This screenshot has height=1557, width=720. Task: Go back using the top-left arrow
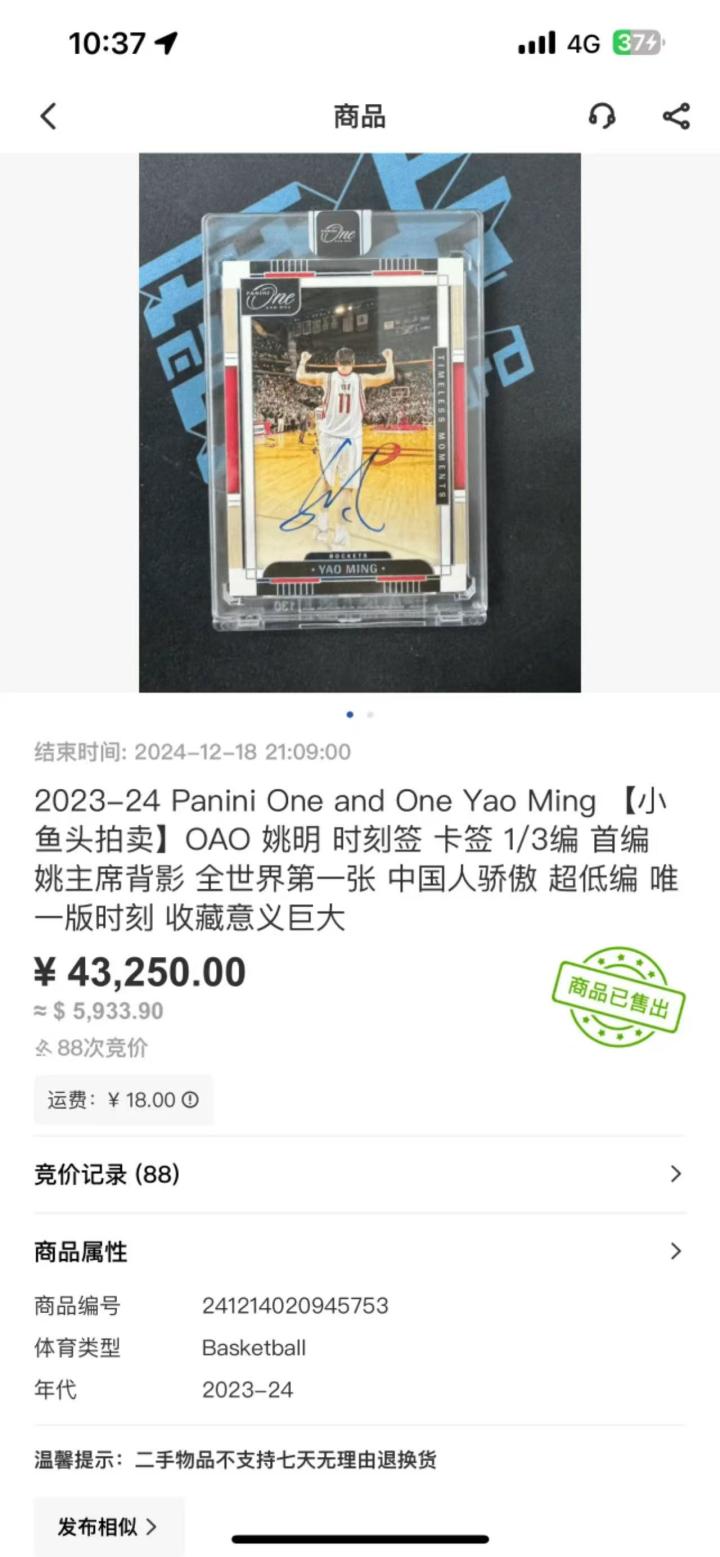48,116
